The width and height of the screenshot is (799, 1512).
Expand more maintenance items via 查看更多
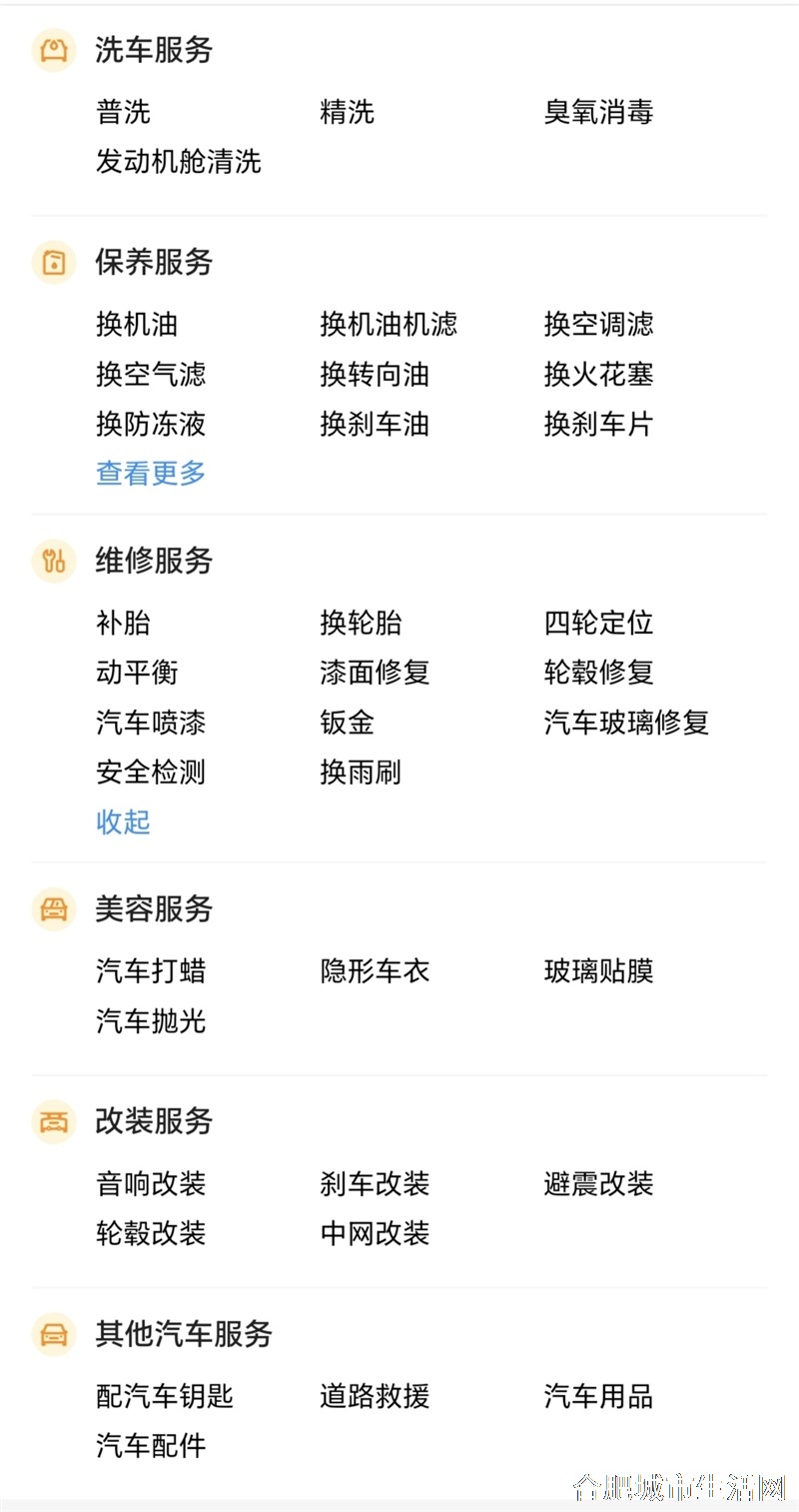point(150,474)
